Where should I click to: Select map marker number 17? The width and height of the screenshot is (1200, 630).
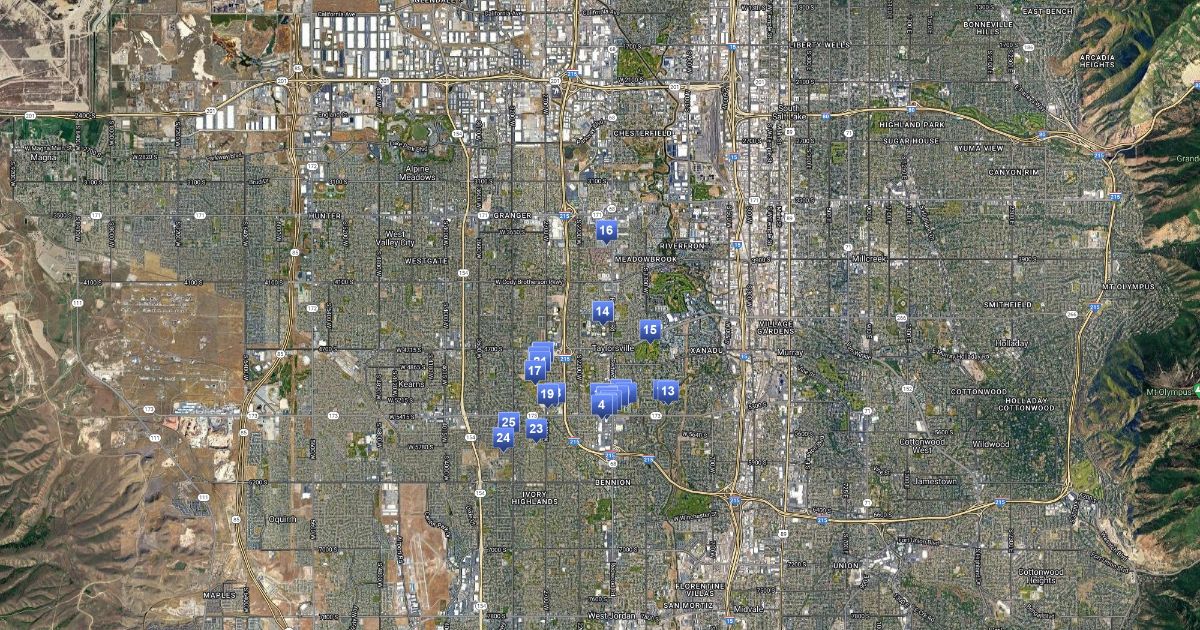[534, 370]
